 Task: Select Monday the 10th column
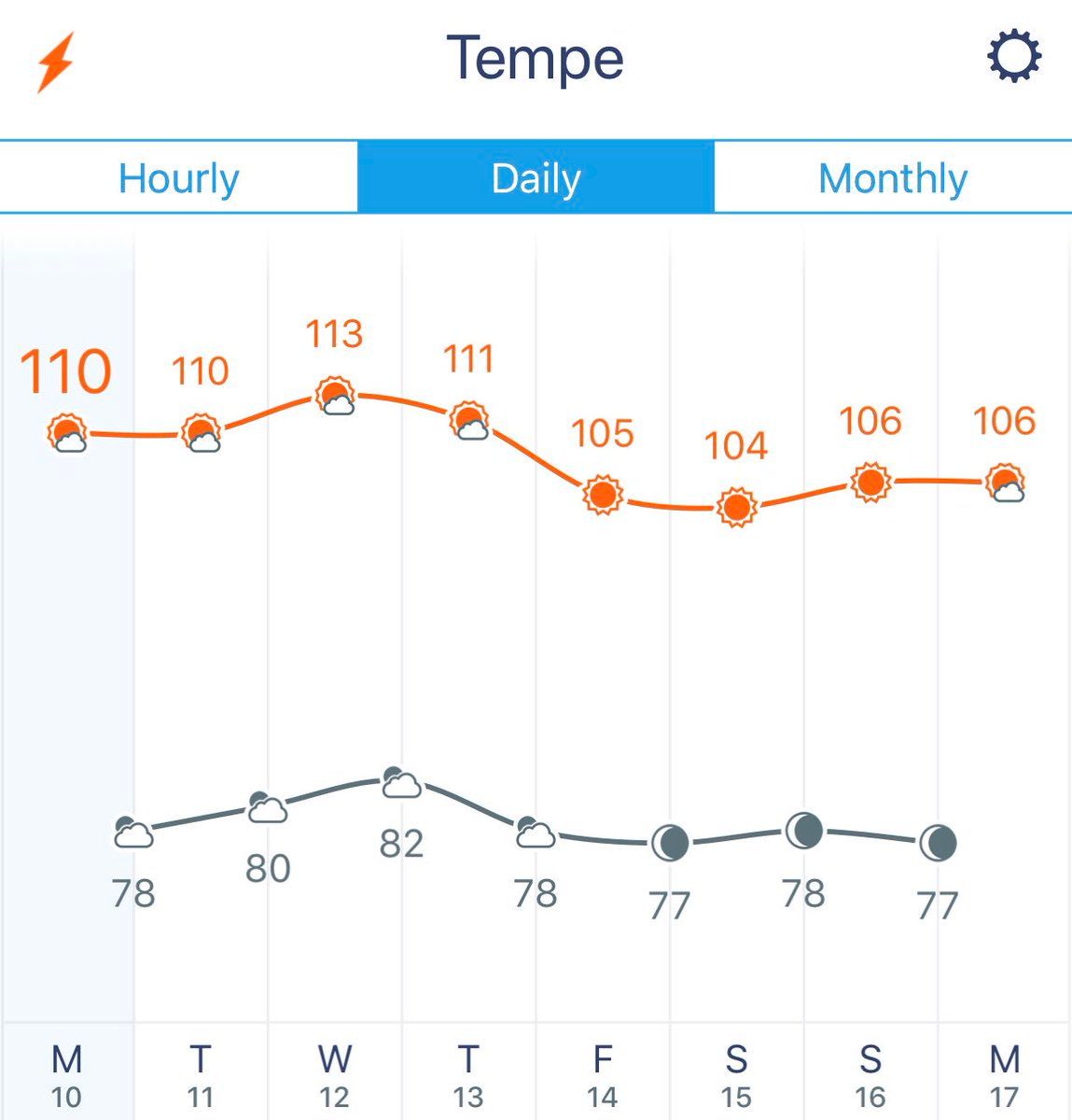tap(66, 1075)
